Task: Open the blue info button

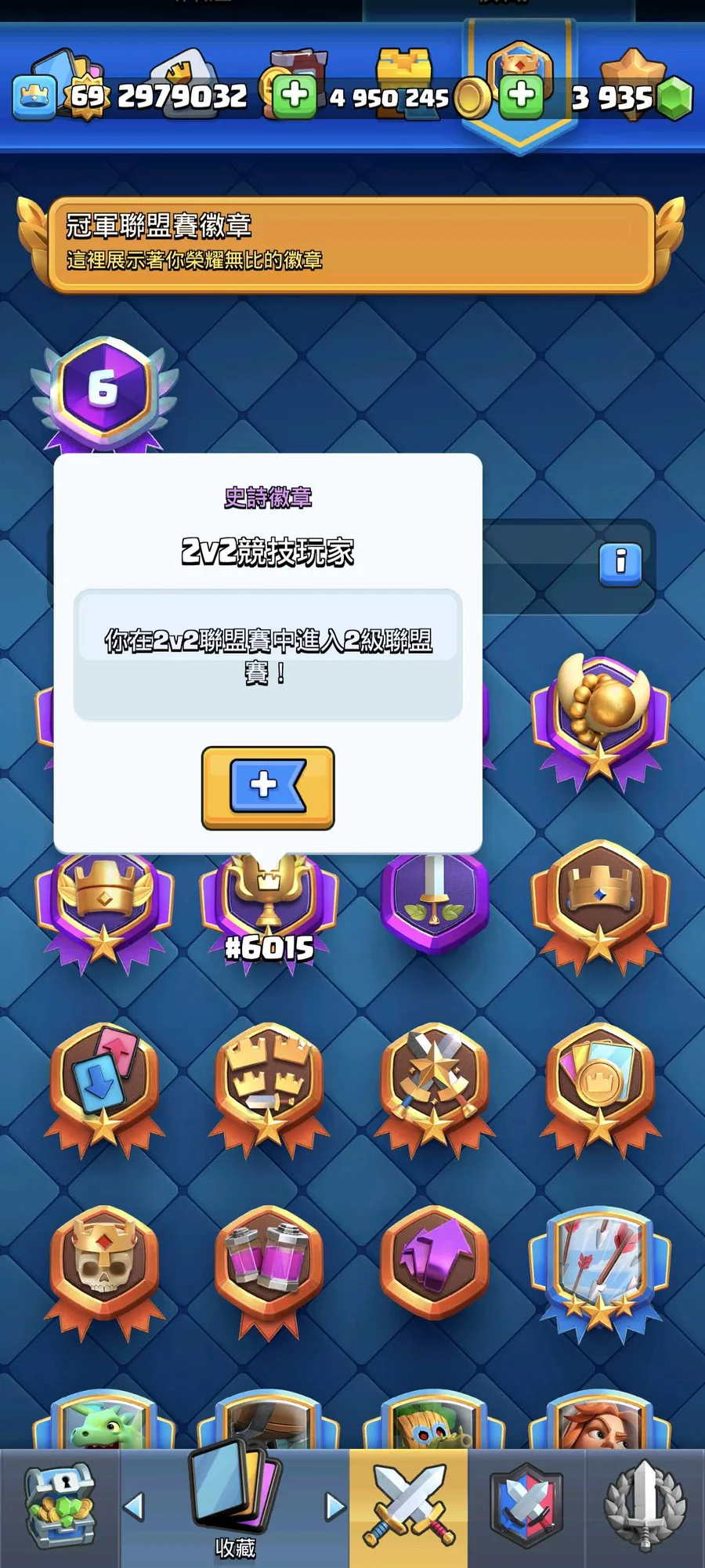Action: (x=620, y=563)
